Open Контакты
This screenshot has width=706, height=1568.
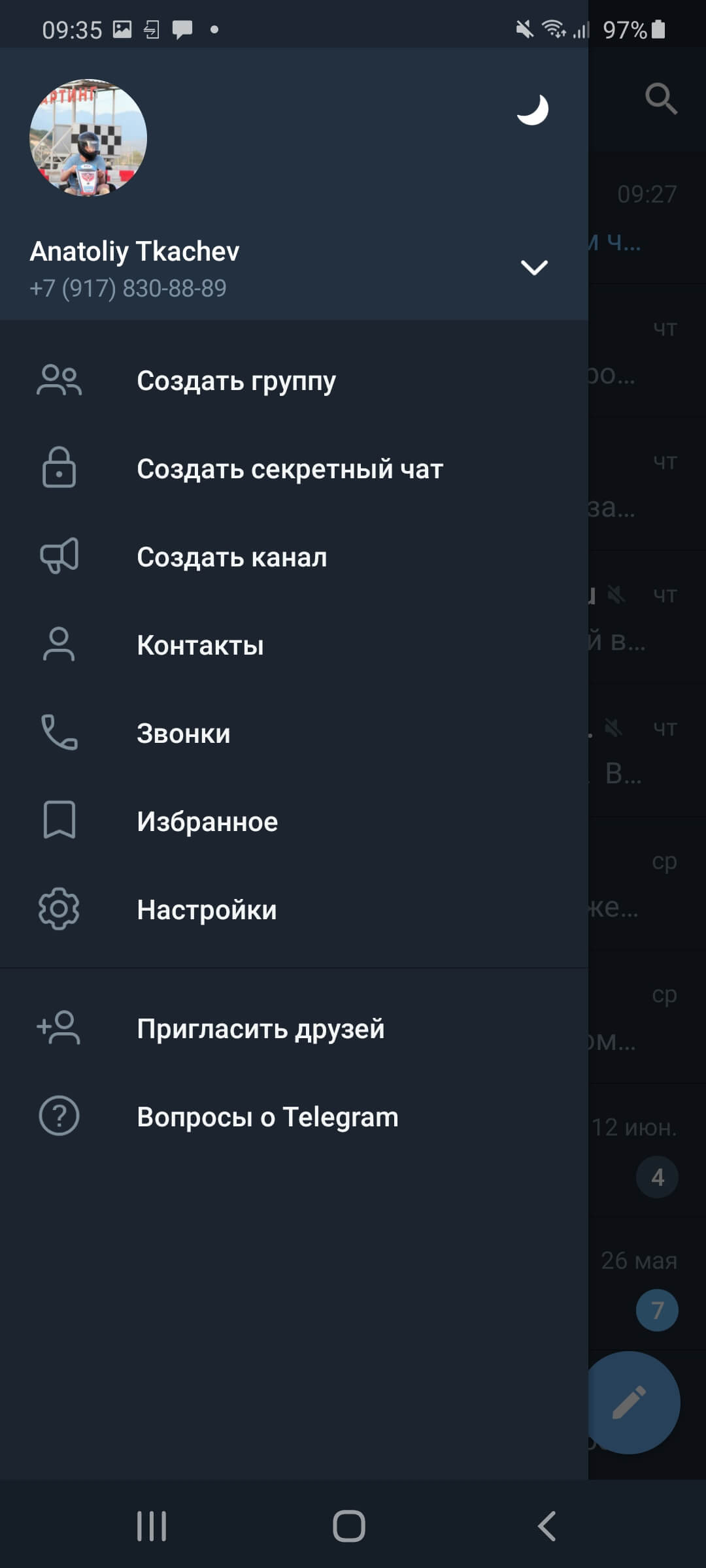pos(200,645)
